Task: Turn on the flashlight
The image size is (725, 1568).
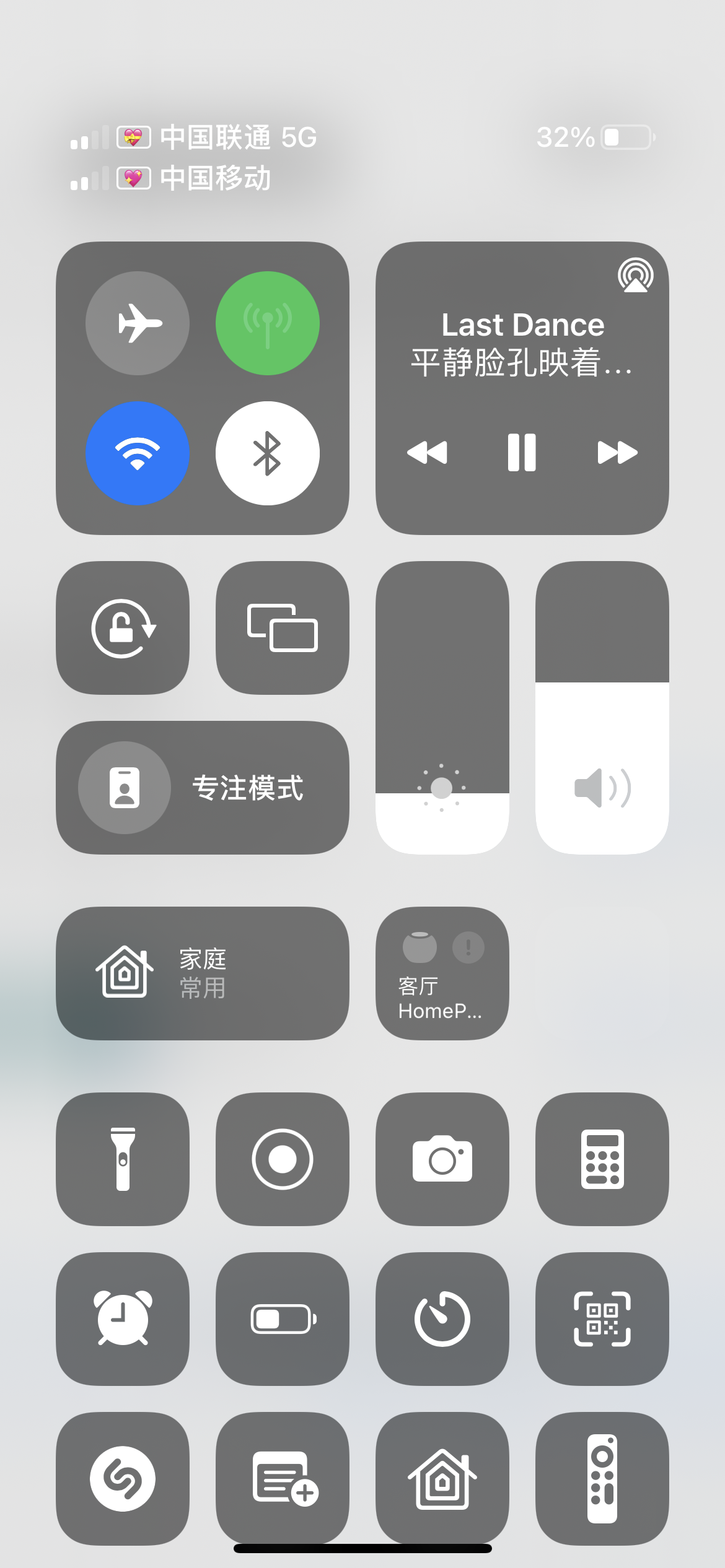Action: tap(123, 1159)
